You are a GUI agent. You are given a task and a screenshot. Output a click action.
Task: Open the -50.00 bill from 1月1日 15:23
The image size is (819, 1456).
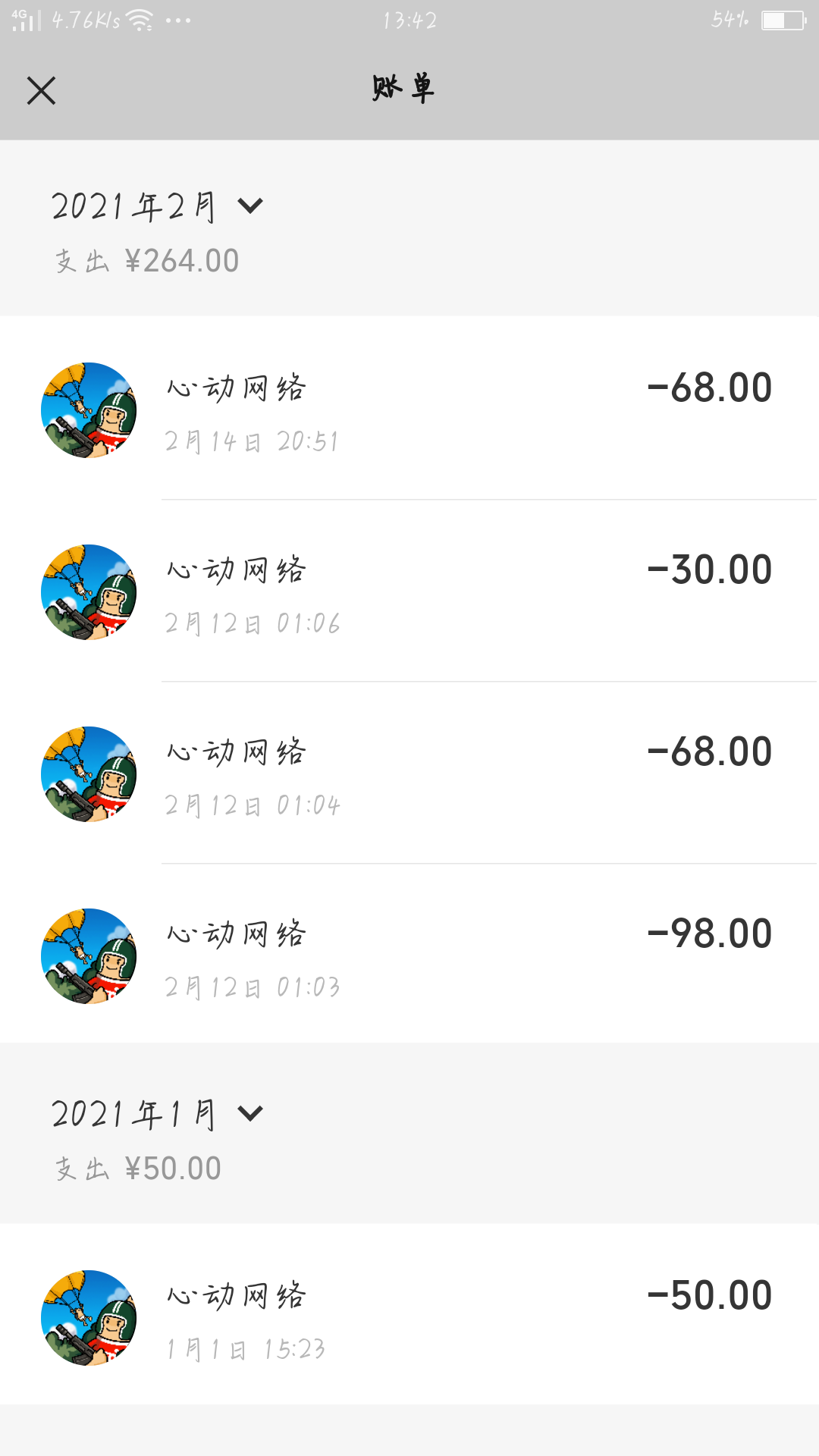(x=409, y=1315)
